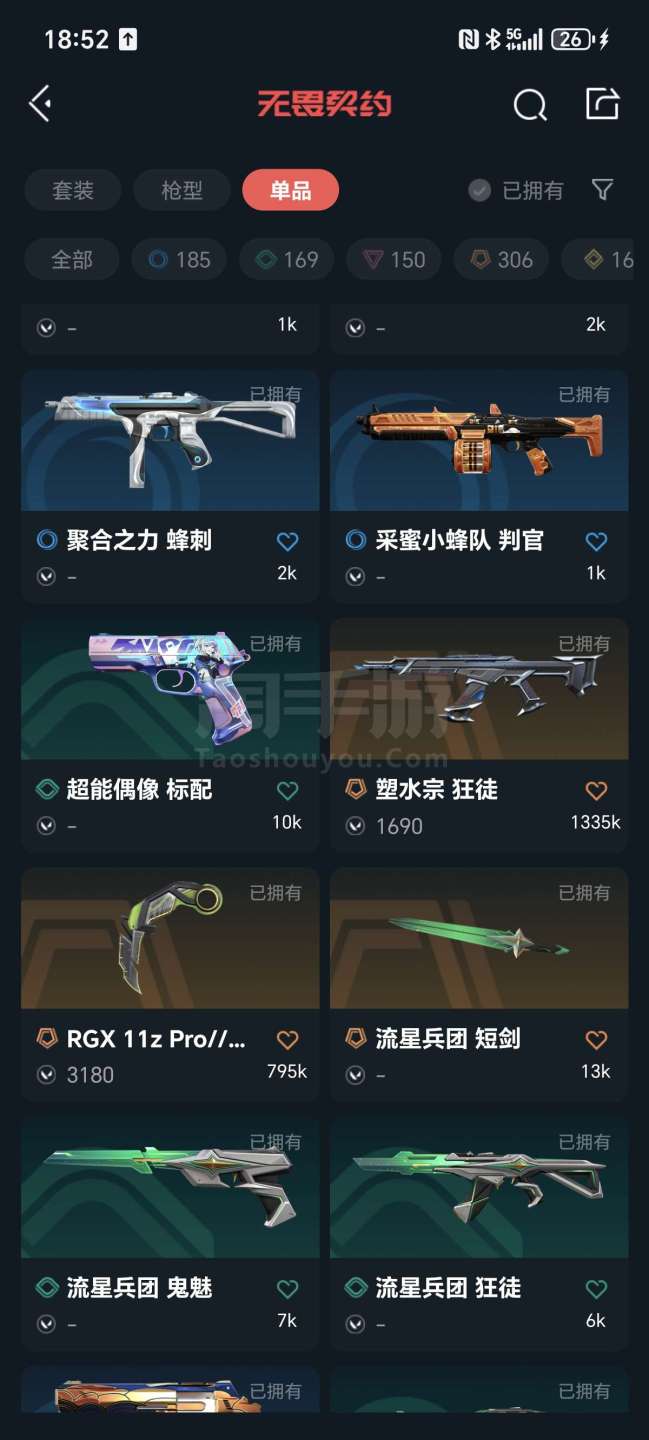Filter by the 169 tier chip
Viewport: 649px width, 1440px height.
tap(288, 260)
